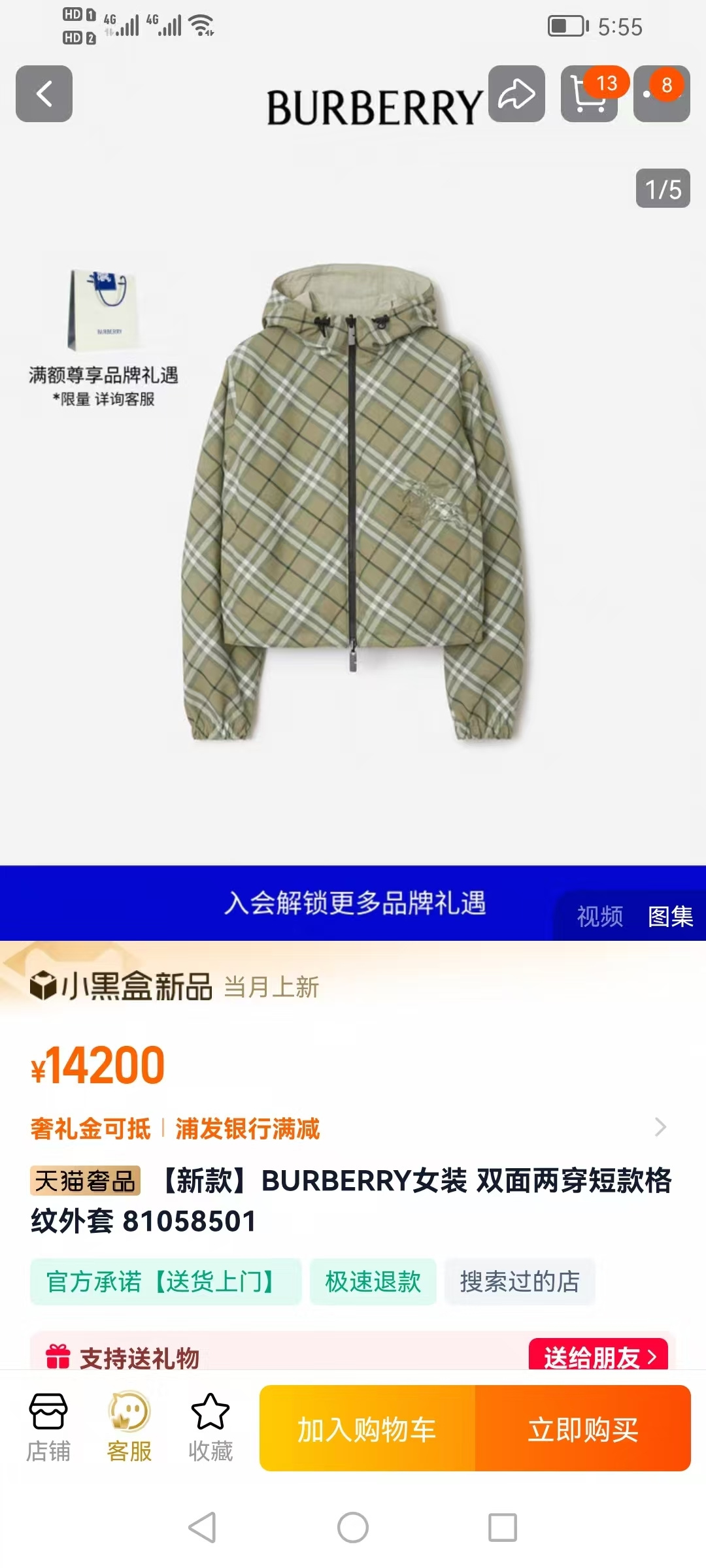Add item to 收藏 favorites

[x=210, y=1428]
